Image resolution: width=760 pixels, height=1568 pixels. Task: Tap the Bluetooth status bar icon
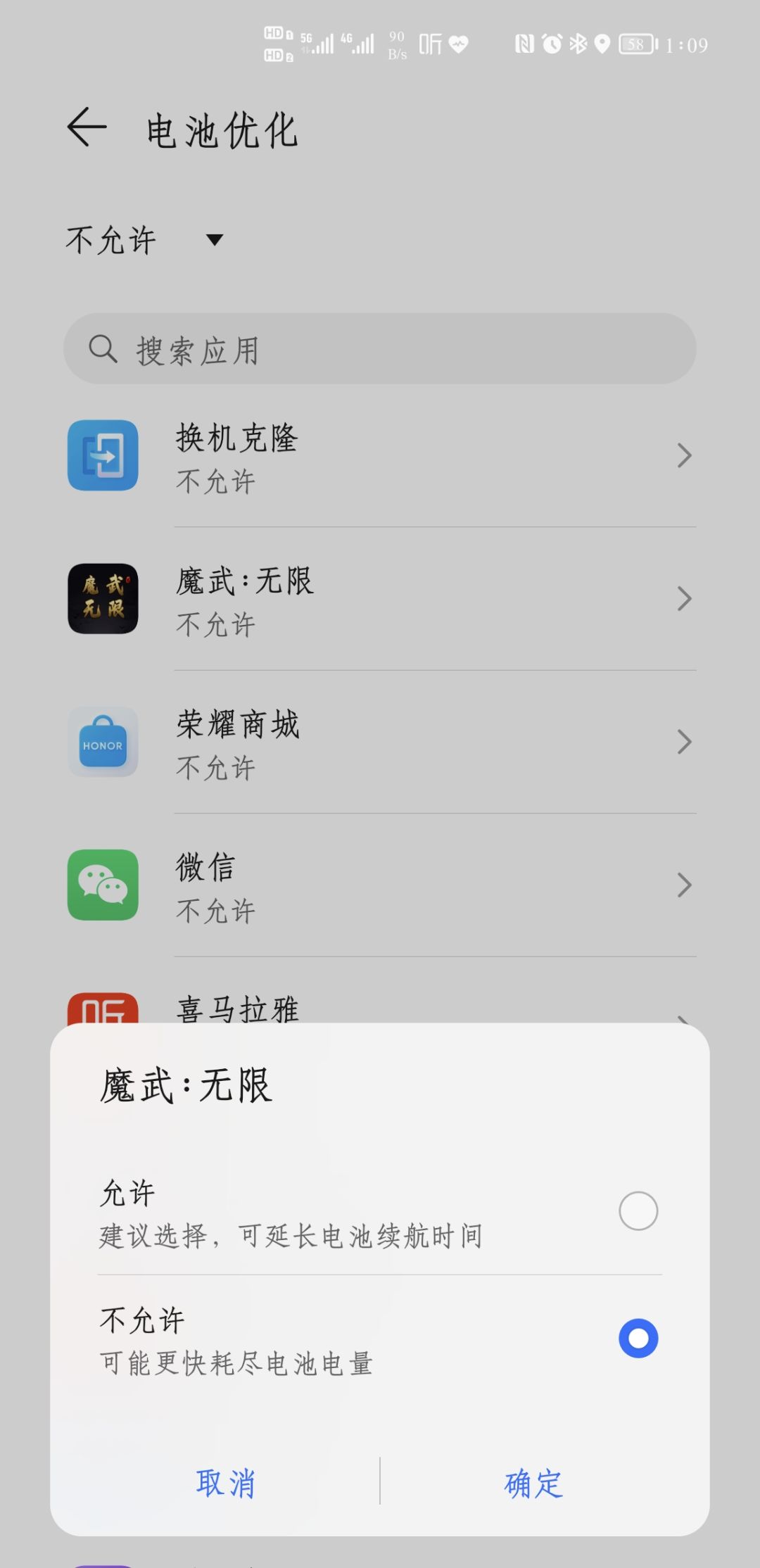point(578,44)
